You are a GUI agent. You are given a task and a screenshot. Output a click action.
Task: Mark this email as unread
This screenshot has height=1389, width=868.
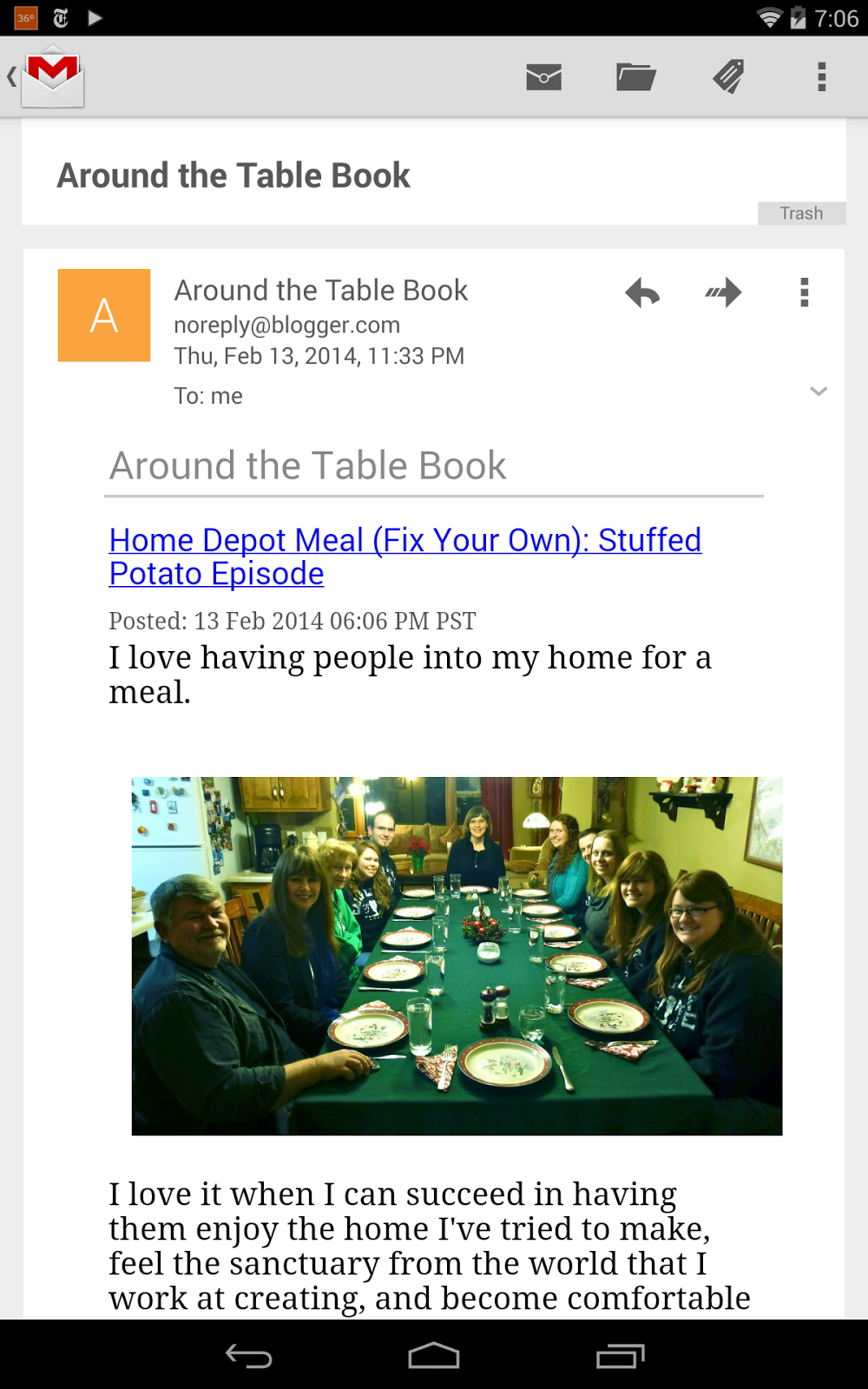click(x=543, y=77)
